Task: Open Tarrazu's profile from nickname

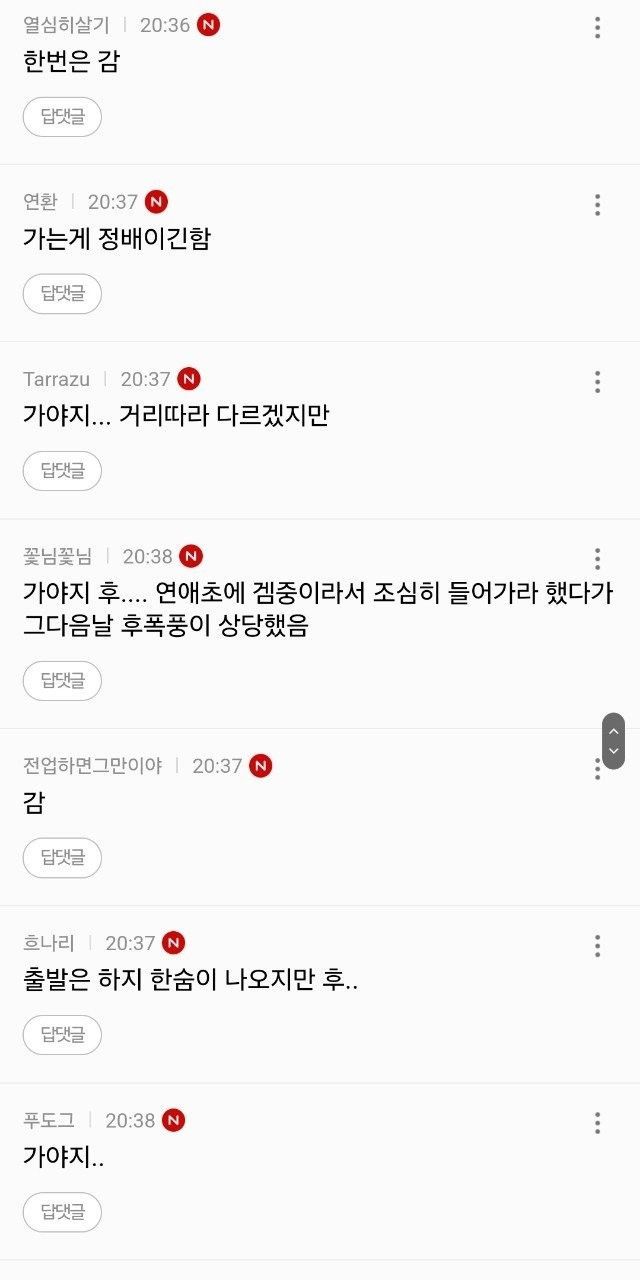Action: click(x=56, y=380)
